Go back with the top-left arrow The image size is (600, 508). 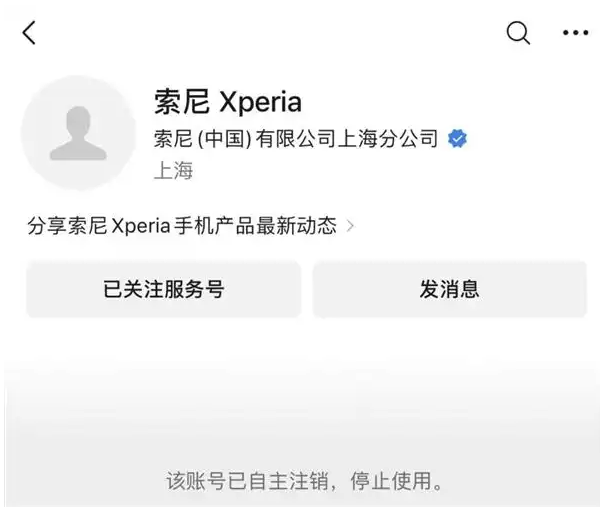(x=29, y=33)
